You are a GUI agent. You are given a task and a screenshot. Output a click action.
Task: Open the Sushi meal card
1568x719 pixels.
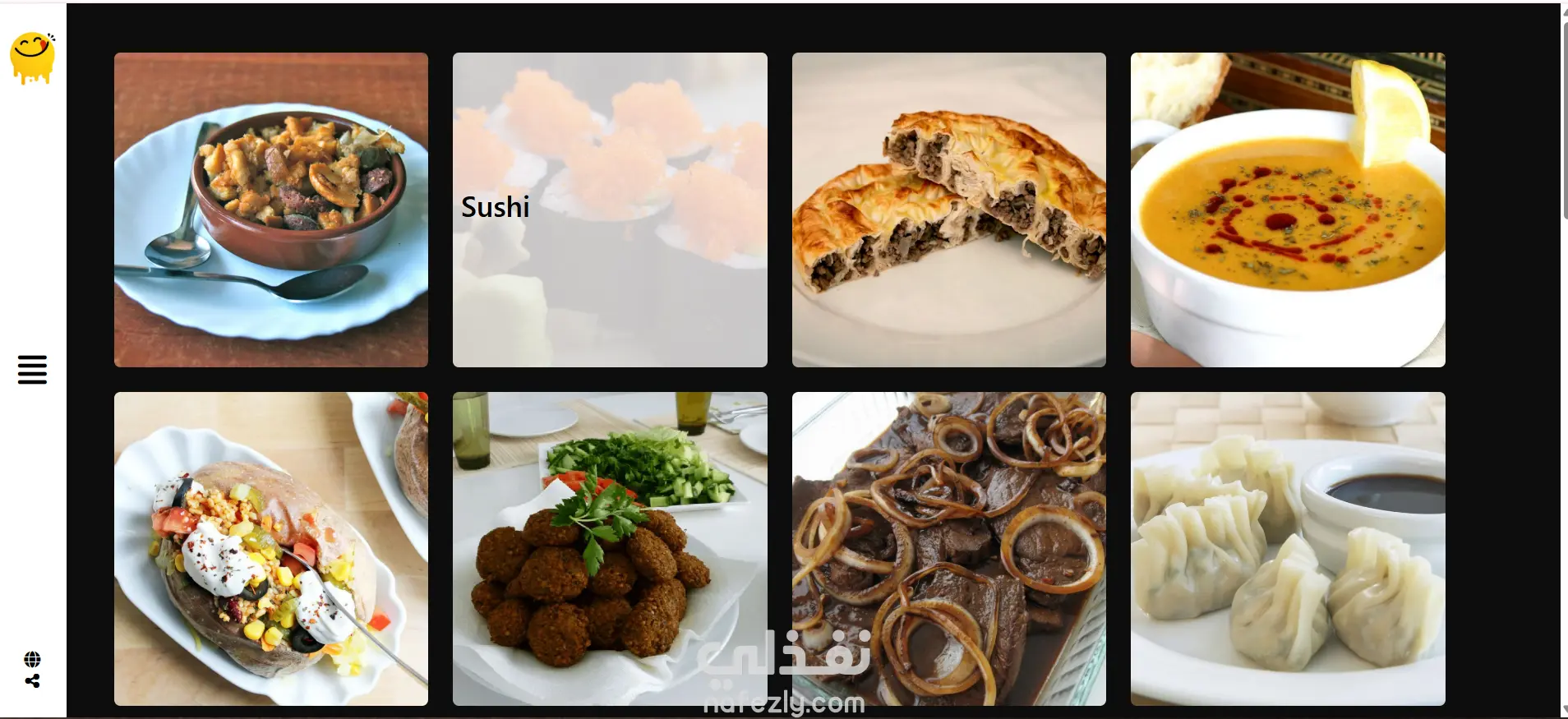pyautogui.click(x=610, y=210)
